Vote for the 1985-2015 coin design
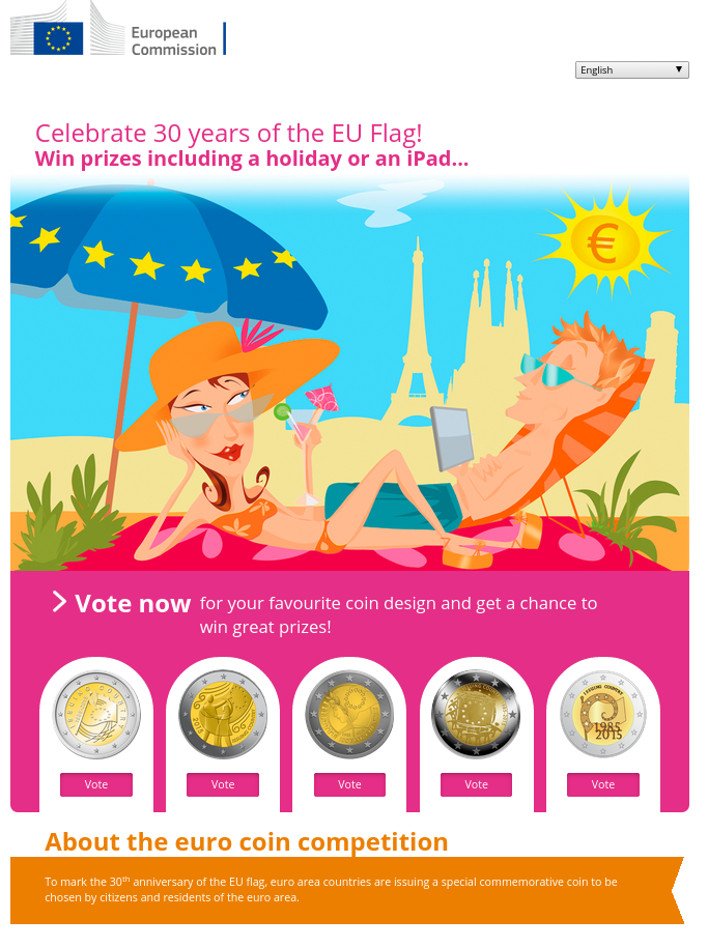Image resolution: width=708 pixels, height=948 pixels. tap(603, 785)
